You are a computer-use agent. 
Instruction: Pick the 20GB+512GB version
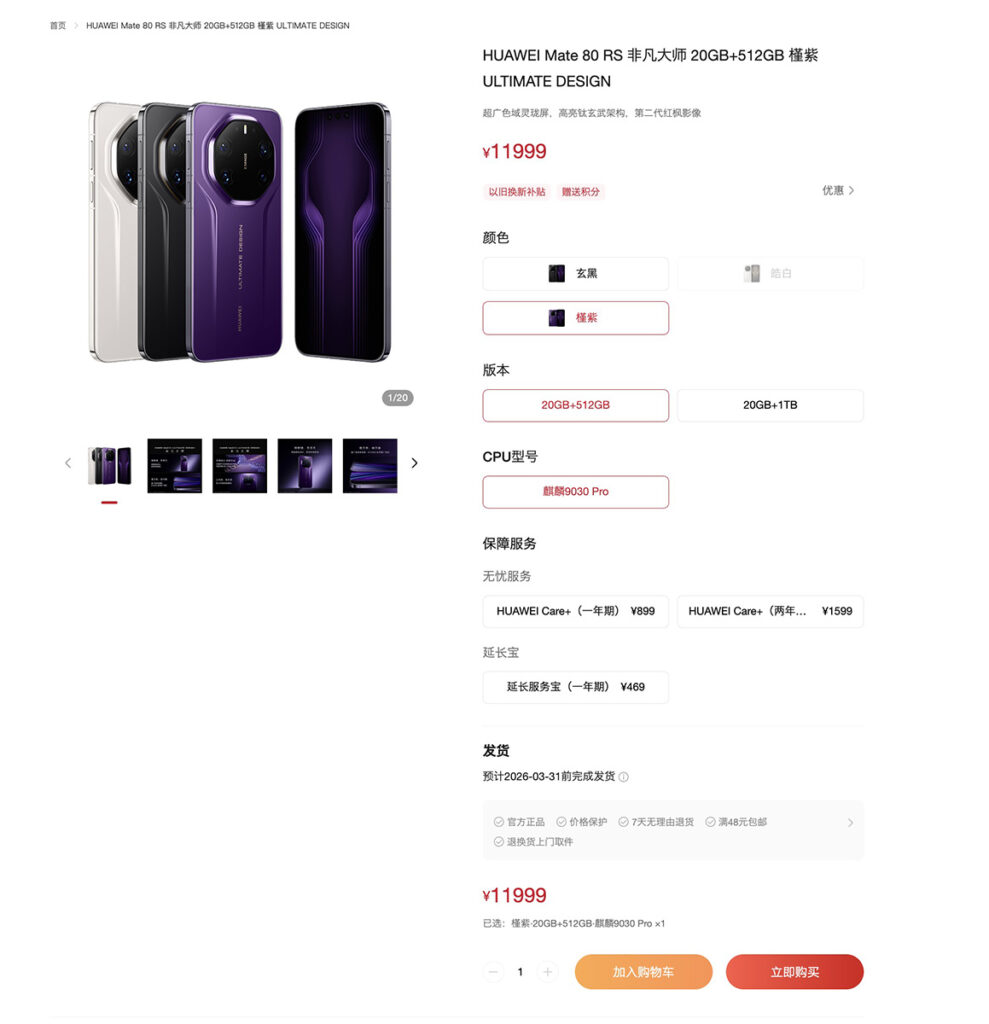575,406
